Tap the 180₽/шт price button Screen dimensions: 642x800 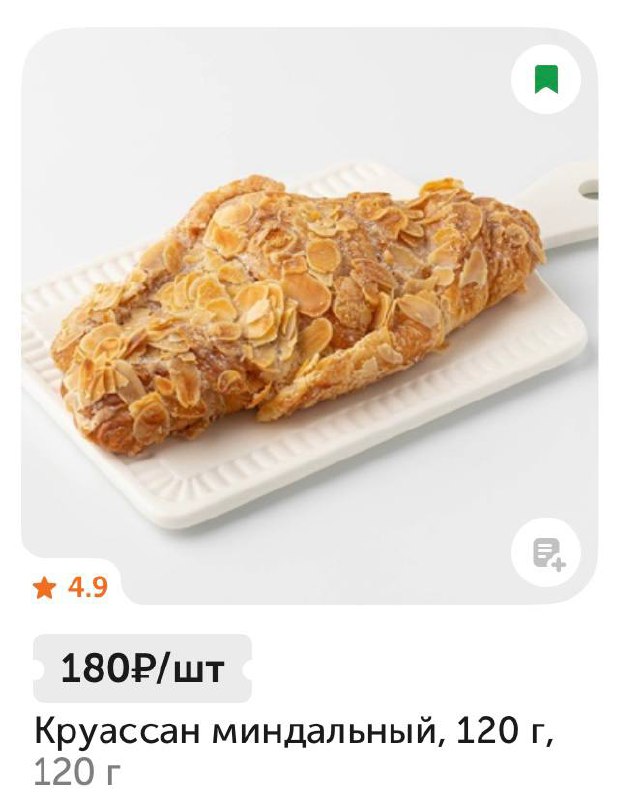[x=142, y=668]
